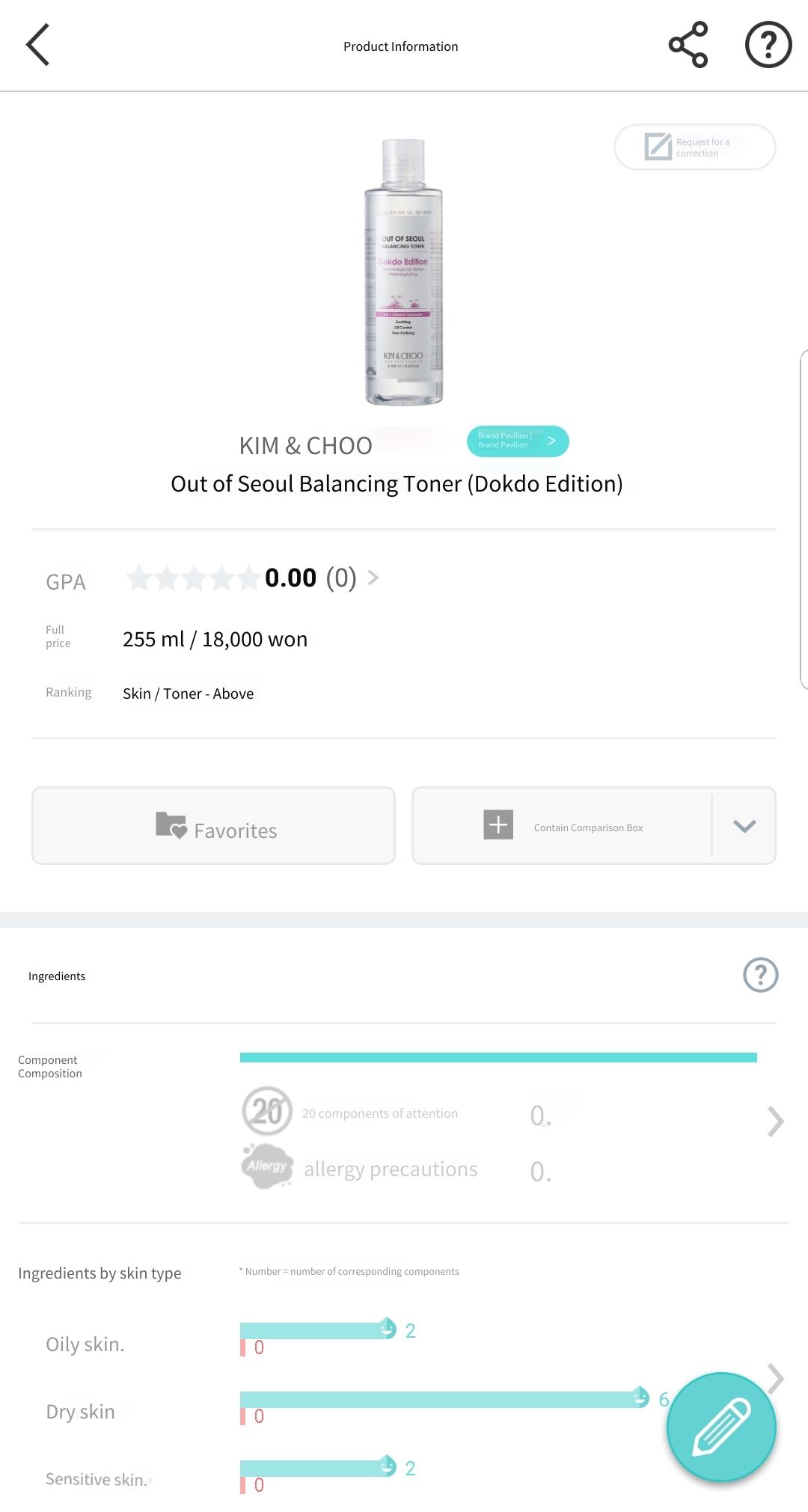
Task: Open ingredients by skin type details
Action: 776,1377
